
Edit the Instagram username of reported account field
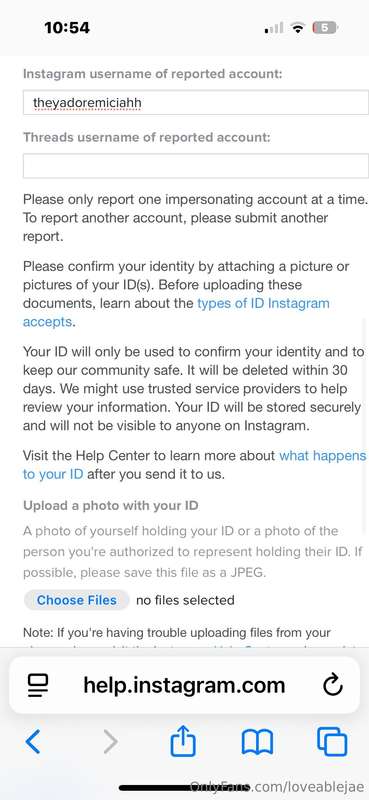tap(196, 103)
